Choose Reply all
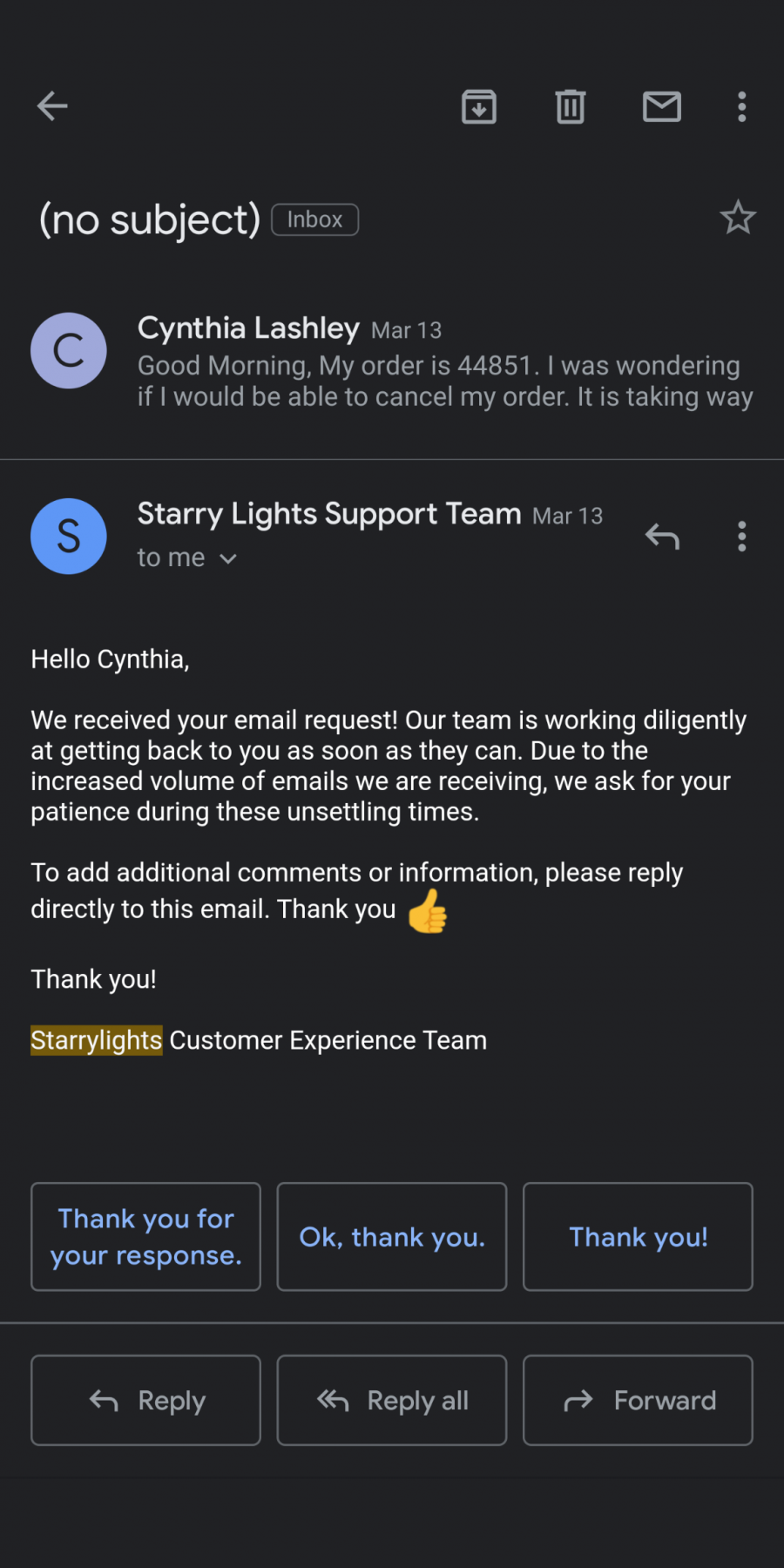Viewport: 784px width, 1568px height. [x=392, y=1400]
